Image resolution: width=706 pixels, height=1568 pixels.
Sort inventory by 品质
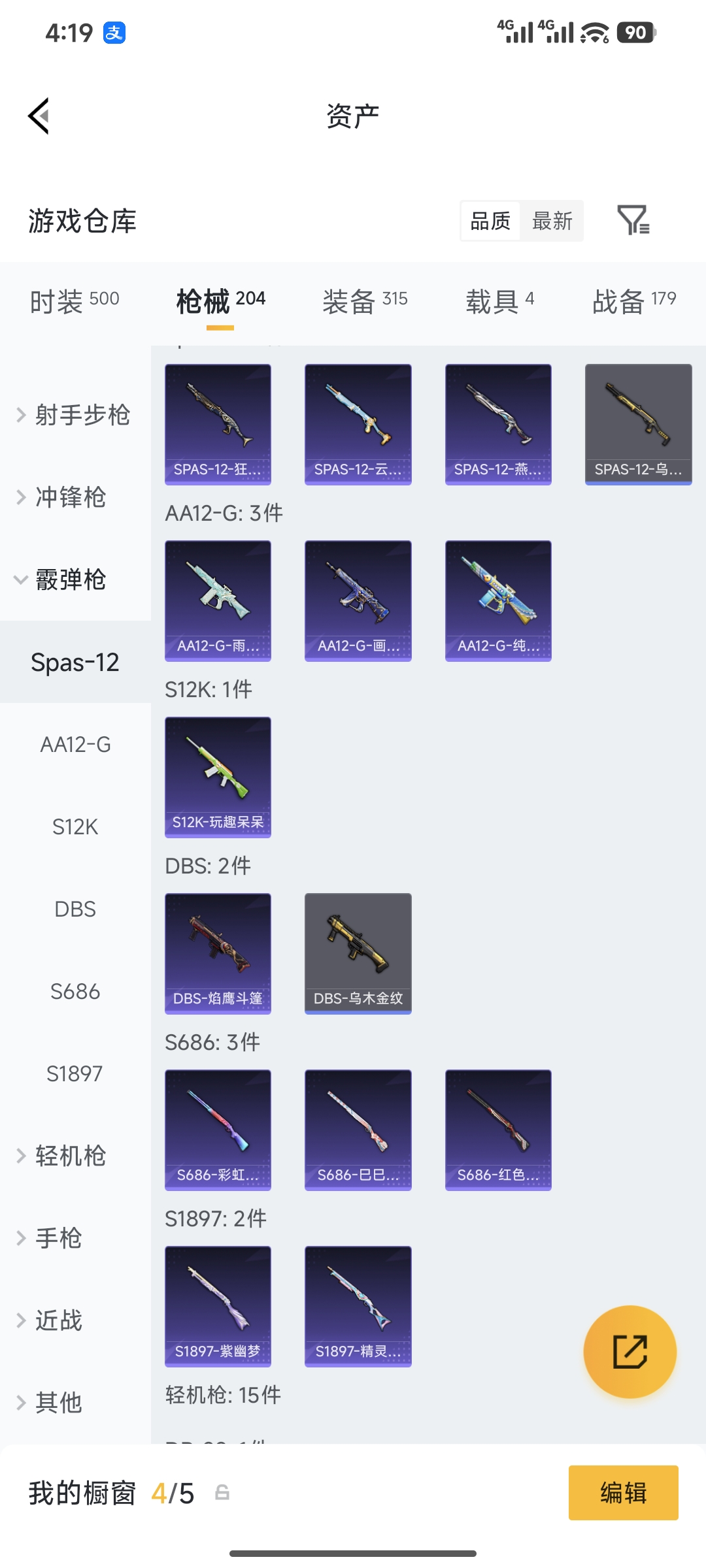(x=489, y=221)
